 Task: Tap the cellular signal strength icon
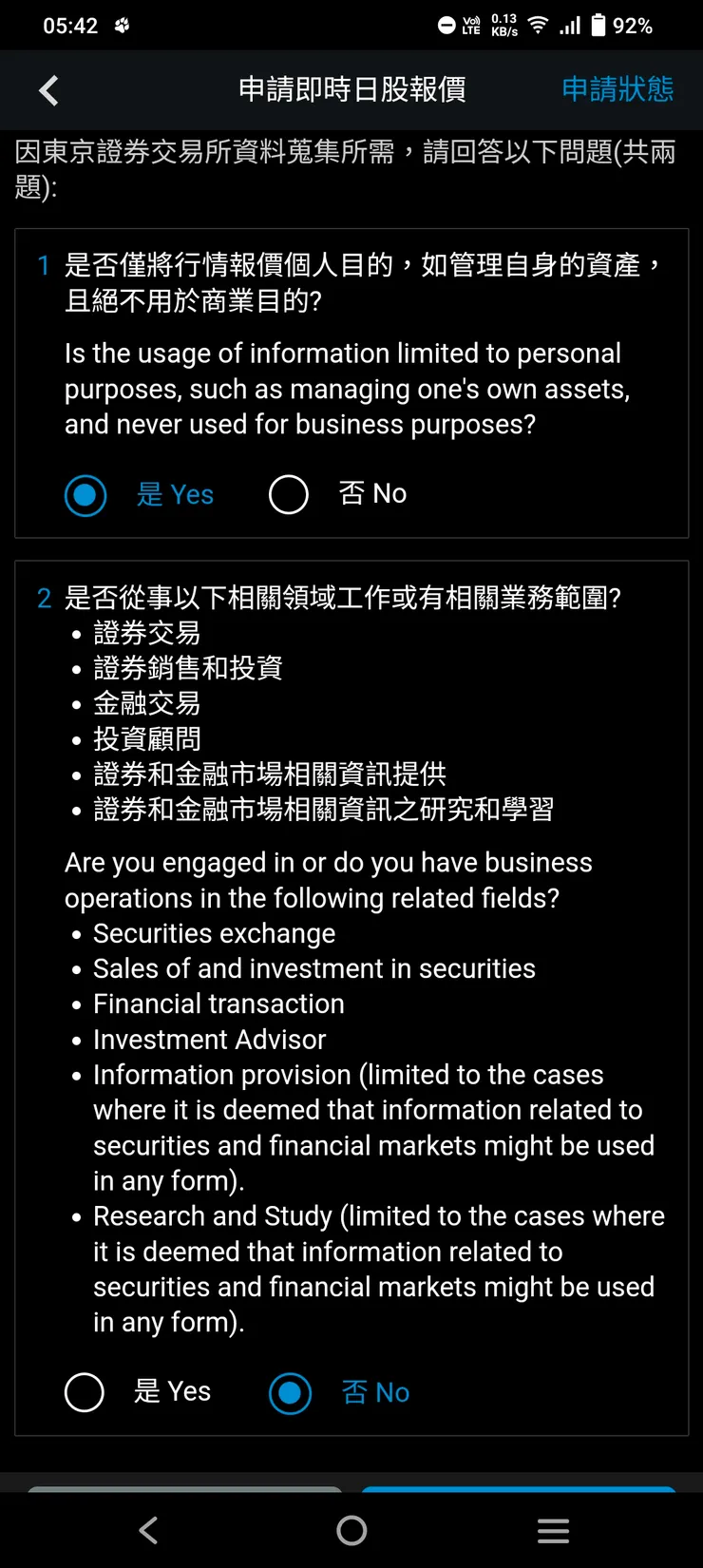coord(572,26)
